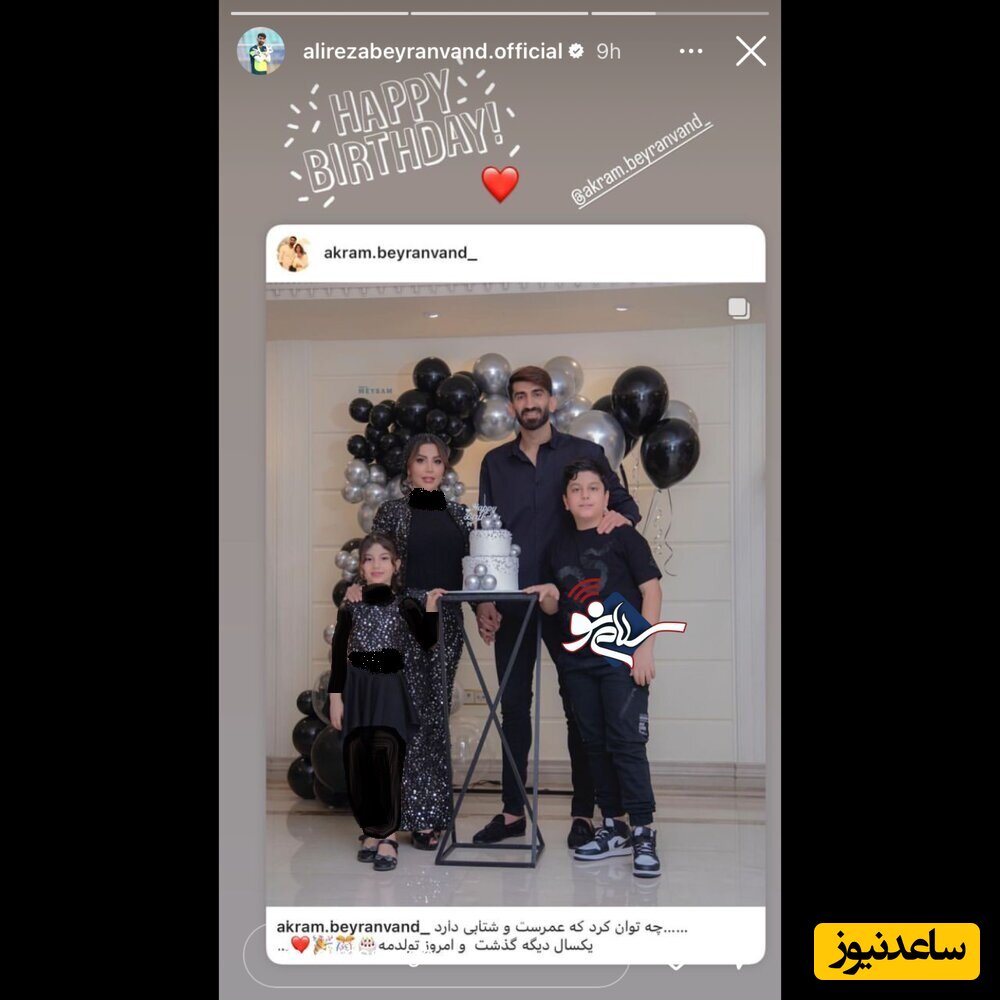Viewport: 1000px width, 1000px height.
Task: Open the story overflow menu
Action: [691, 51]
